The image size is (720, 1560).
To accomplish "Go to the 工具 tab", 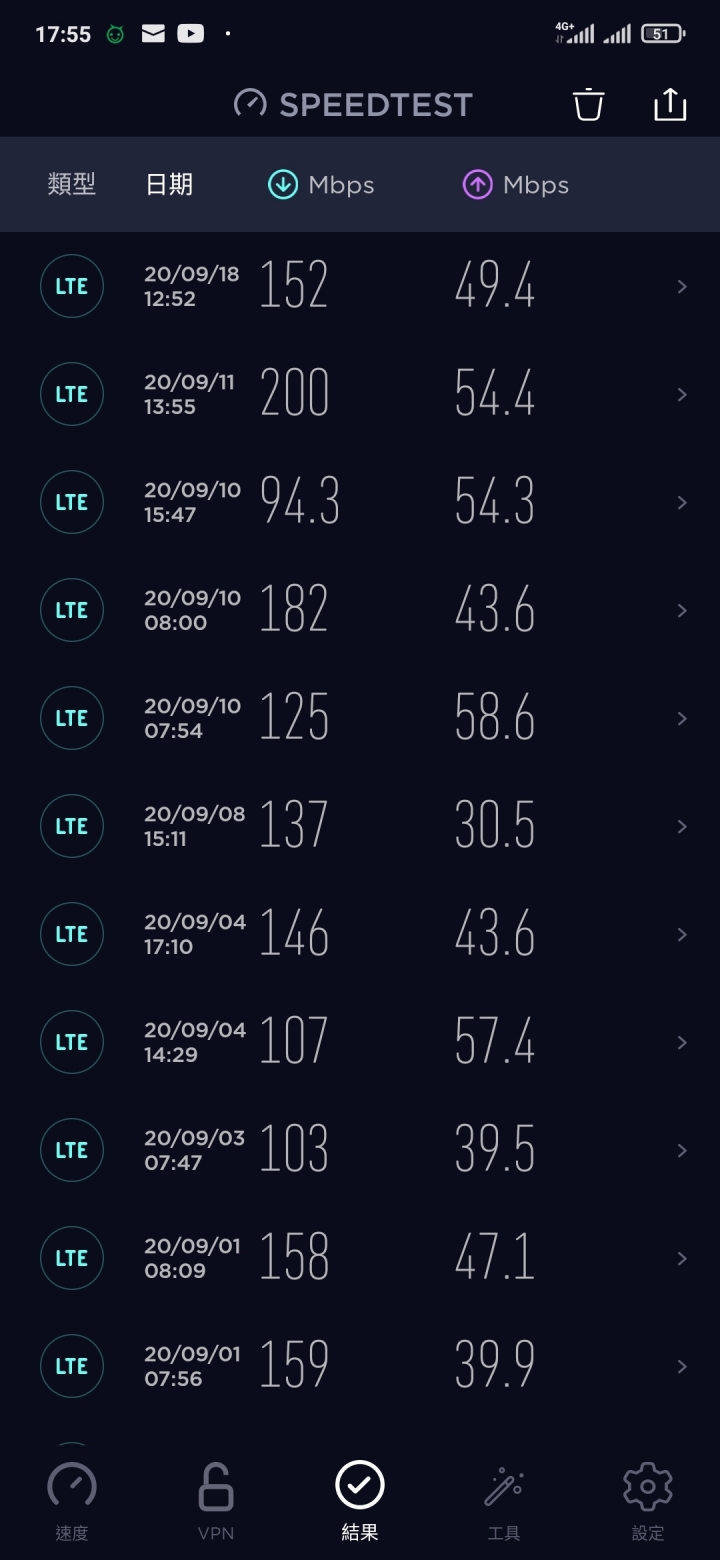I will [x=504, y=1501].
